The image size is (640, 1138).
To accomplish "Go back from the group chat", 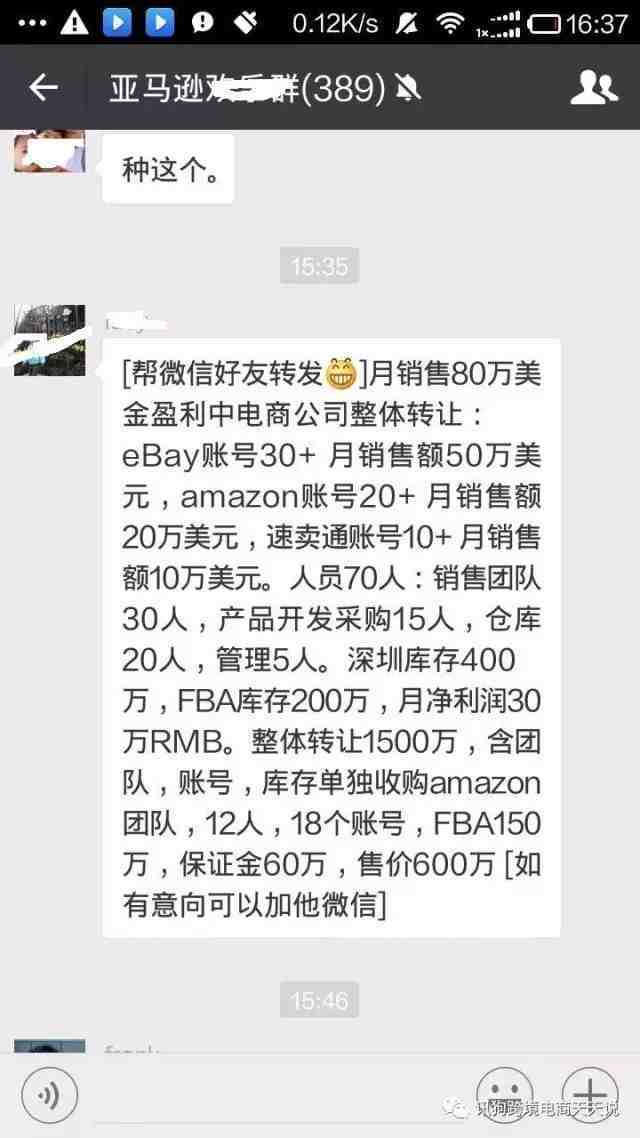I will (x=43, y=88).
